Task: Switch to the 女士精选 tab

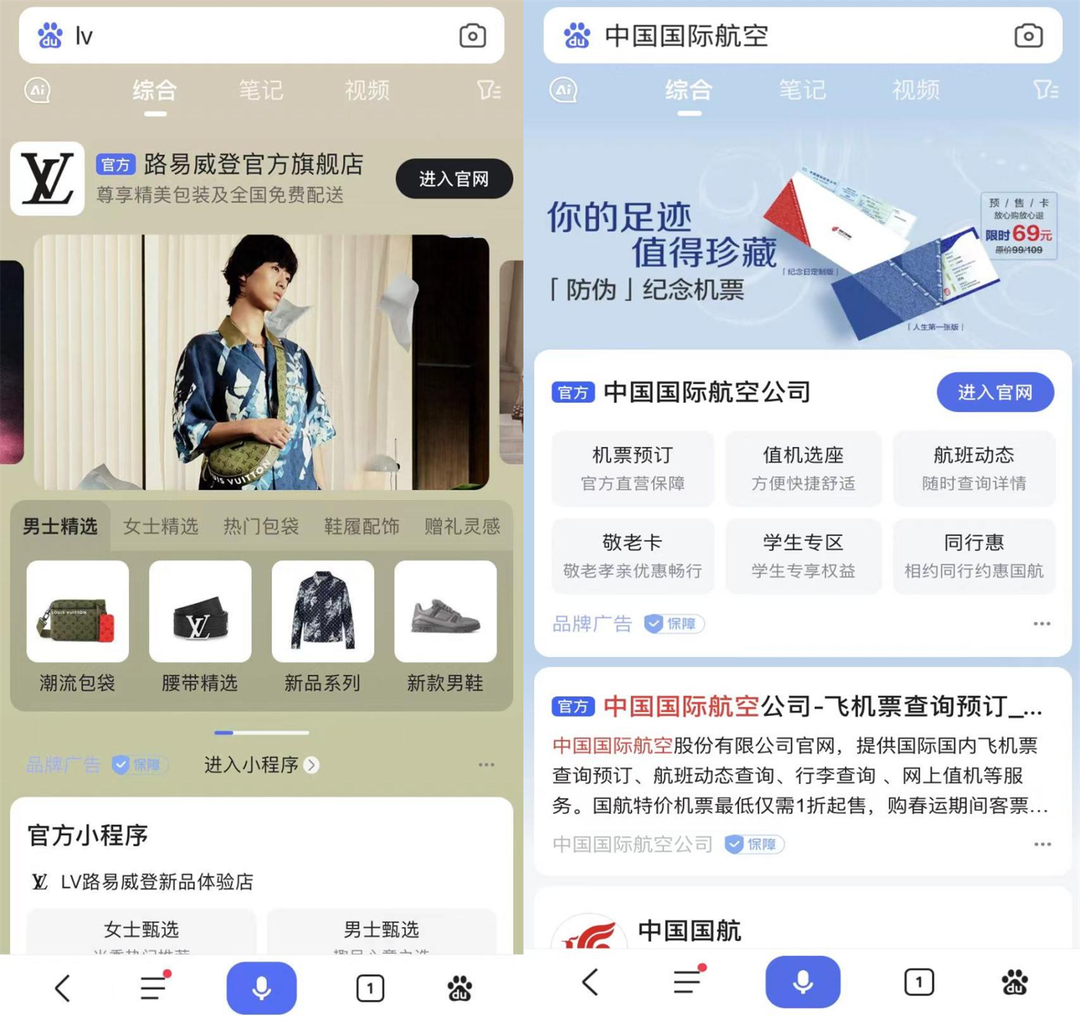Action: click(161, 526)
